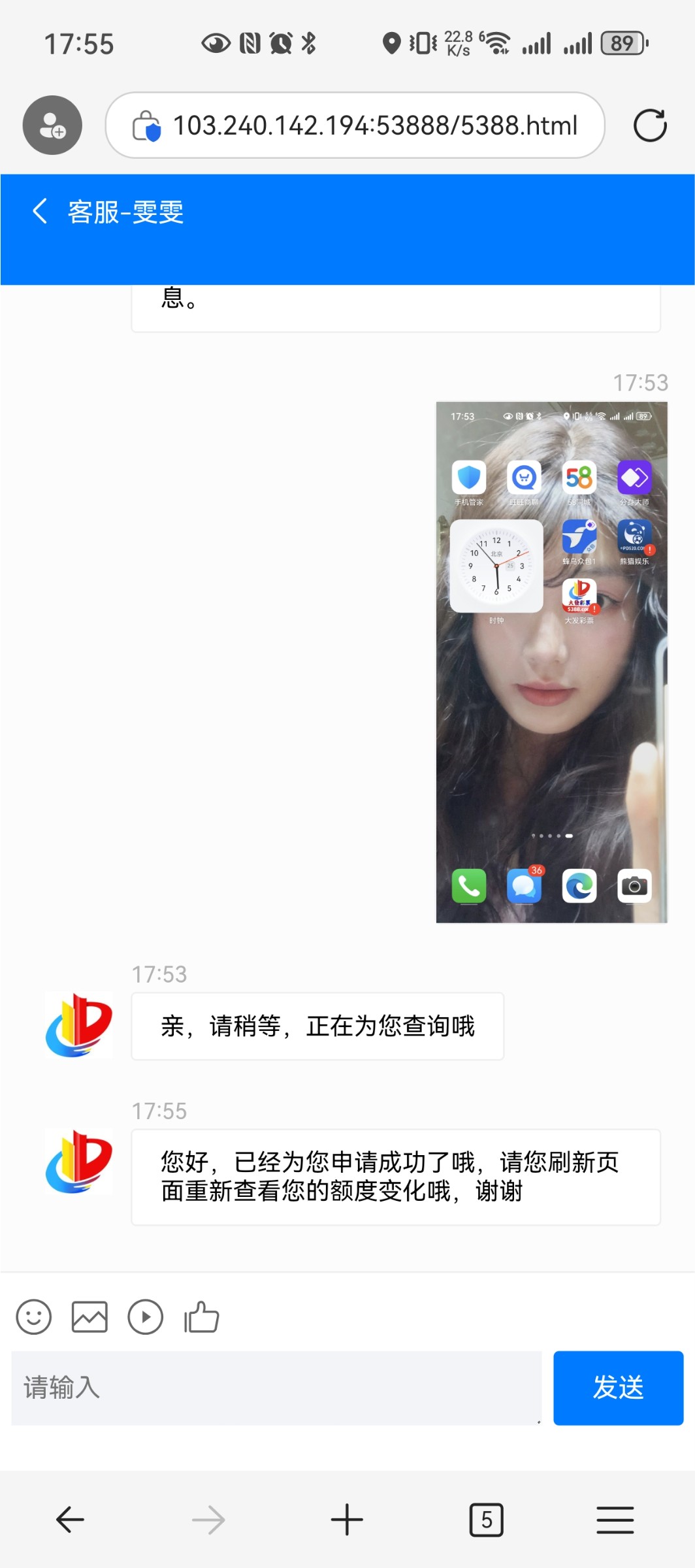
Task: Open the browser hamburger menu
Action: 615,1520
